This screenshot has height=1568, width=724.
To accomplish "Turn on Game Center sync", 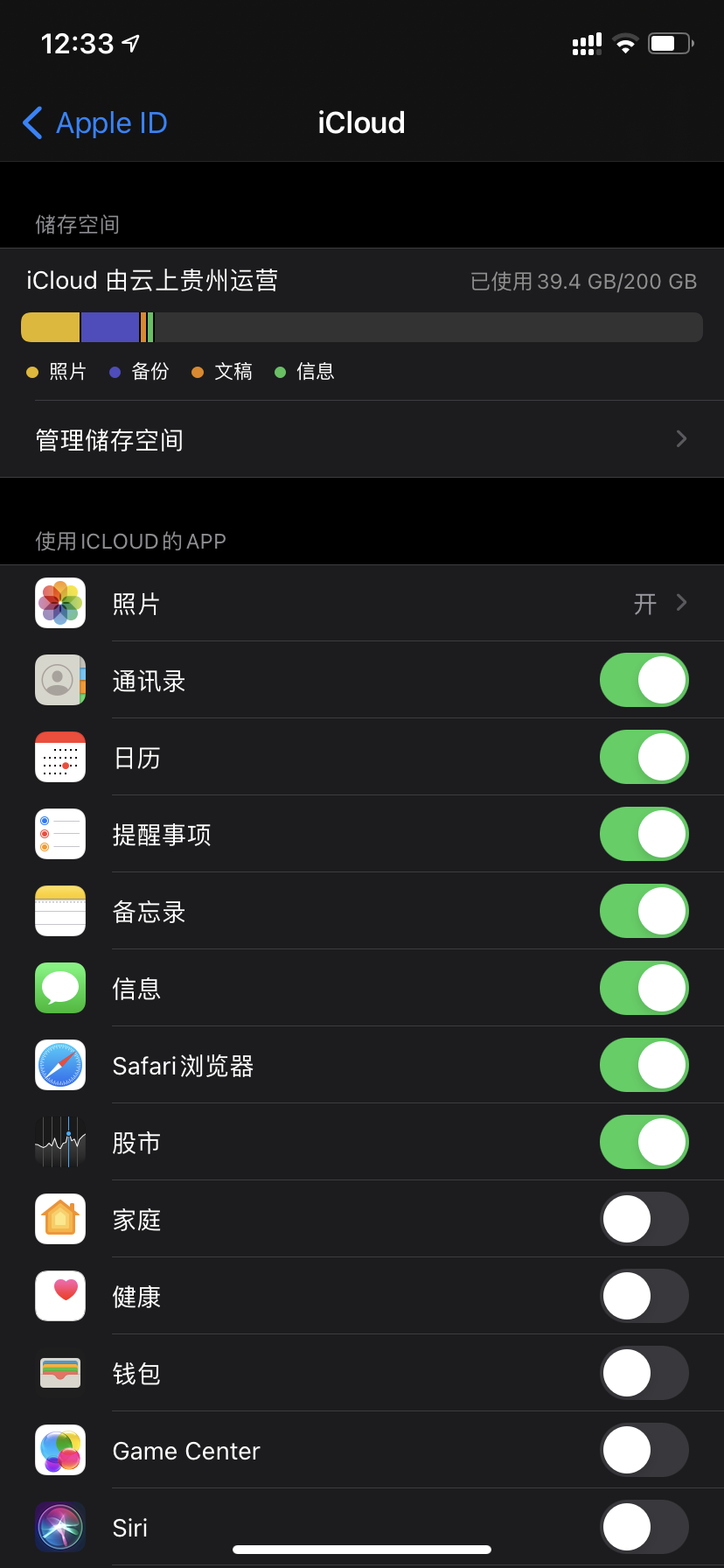I will [x=644, y=1451].
